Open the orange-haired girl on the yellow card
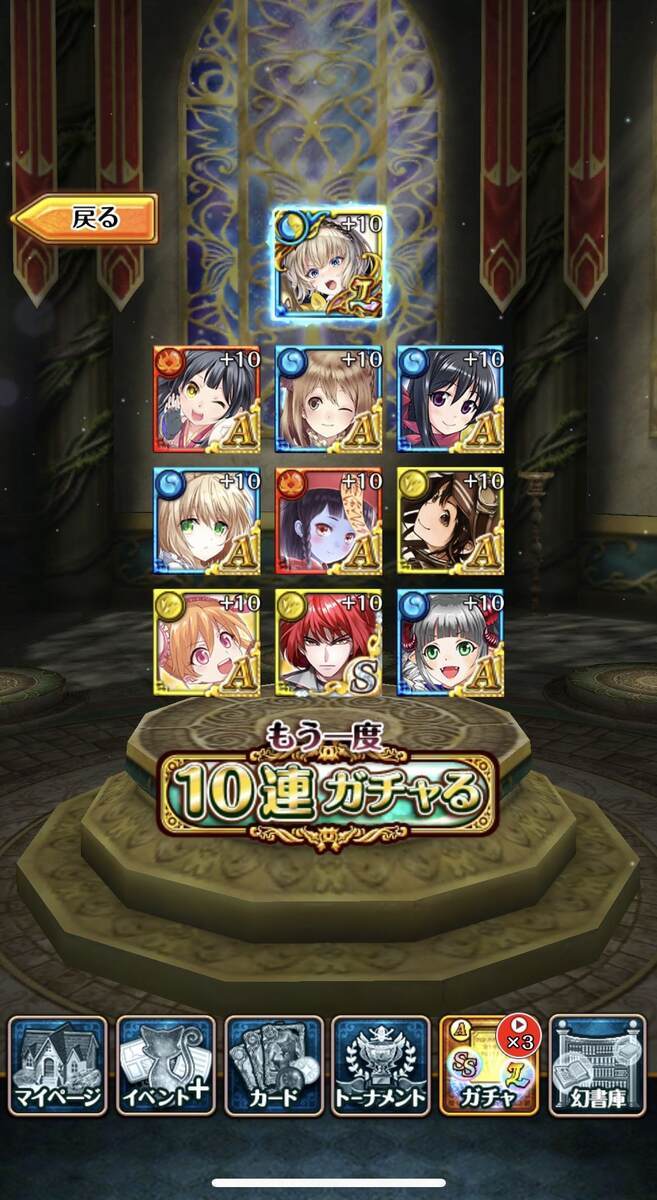Image resolution: width=657 pixels, height=1200 pixels. tap(206, 642)
